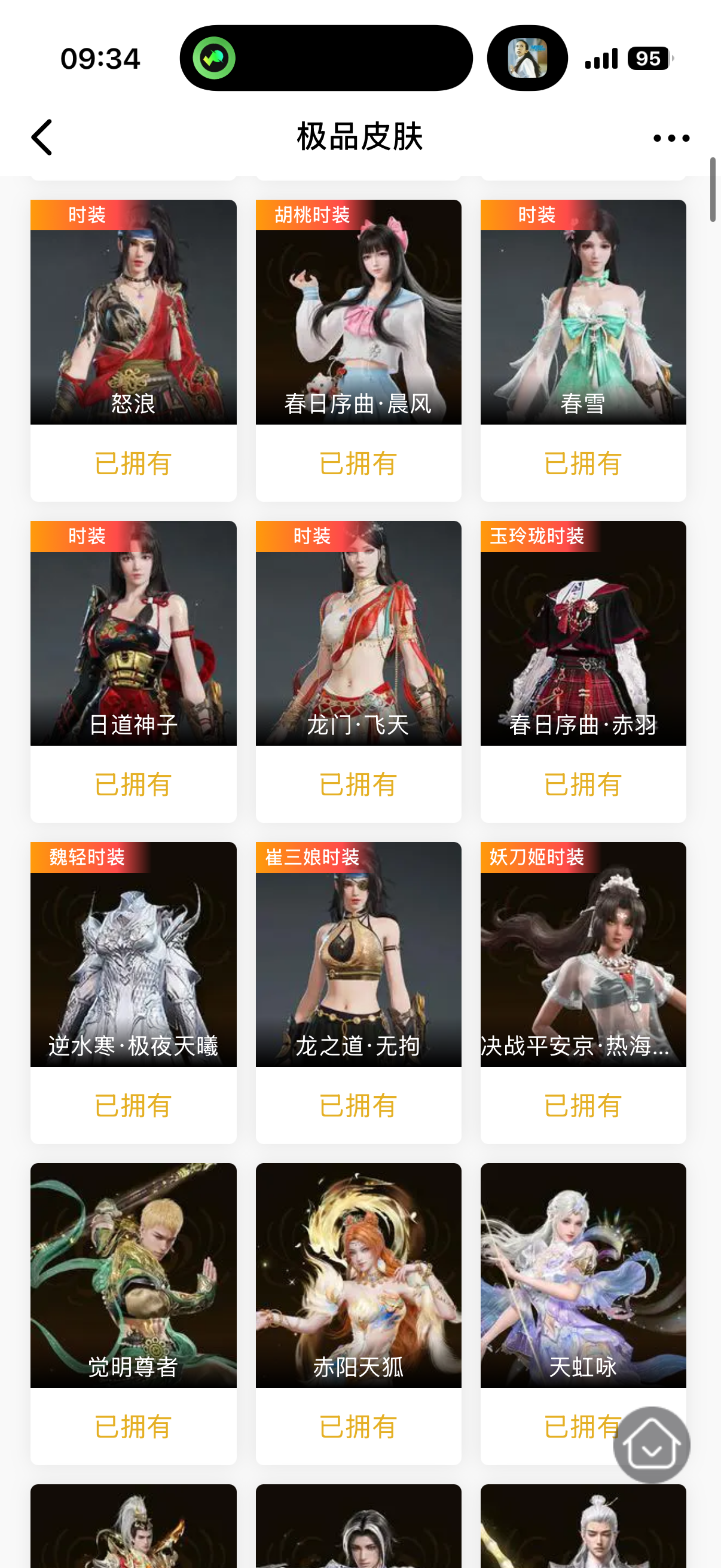
Task: Tap the floating home button
Action: (652, 1444)
